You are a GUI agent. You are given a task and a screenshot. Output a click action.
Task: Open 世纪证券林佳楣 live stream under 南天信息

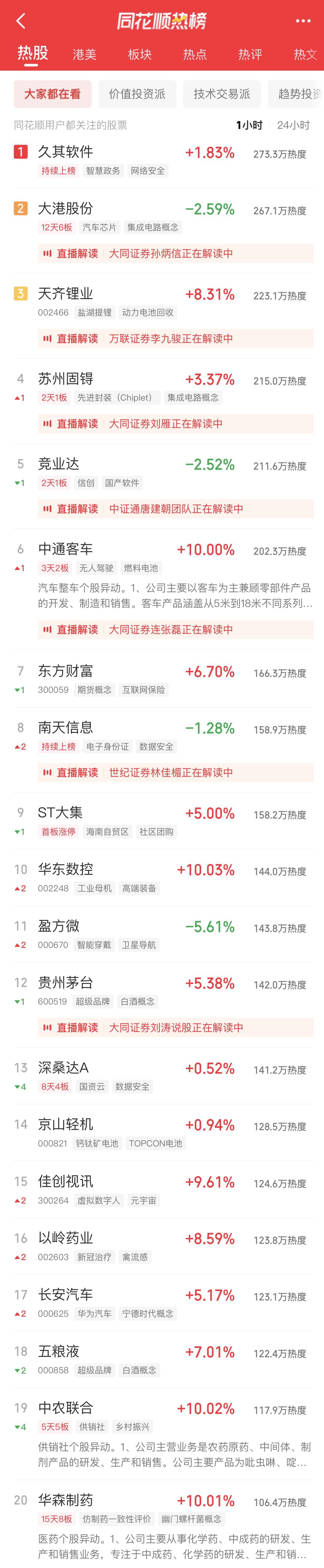[x=175, y=772]
